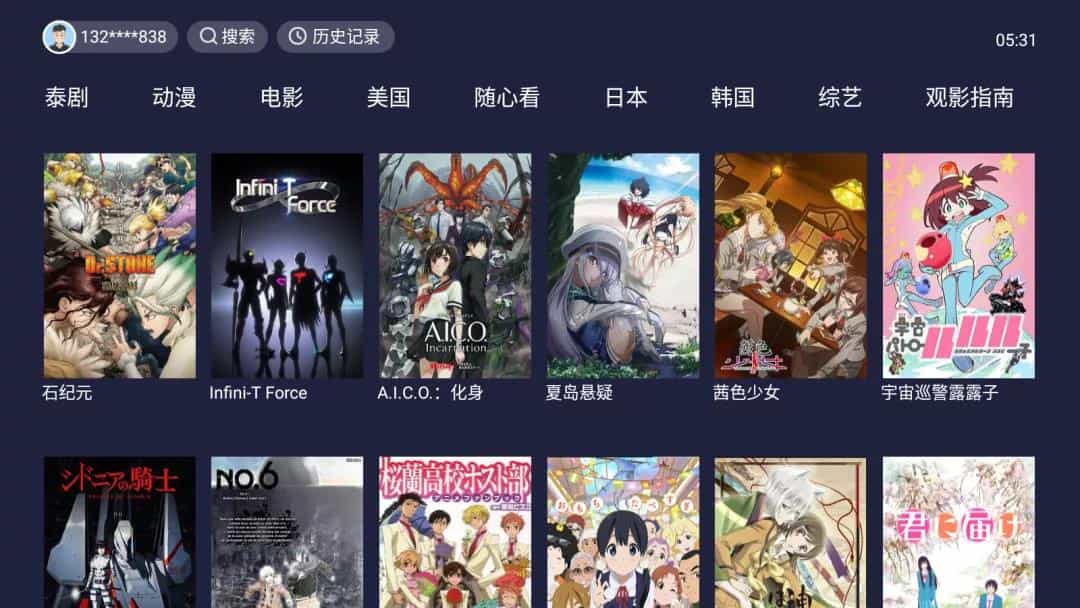Open 历史记录 watch history
1080x608 pixels.
pyautogui.click(x=335, y=37)
